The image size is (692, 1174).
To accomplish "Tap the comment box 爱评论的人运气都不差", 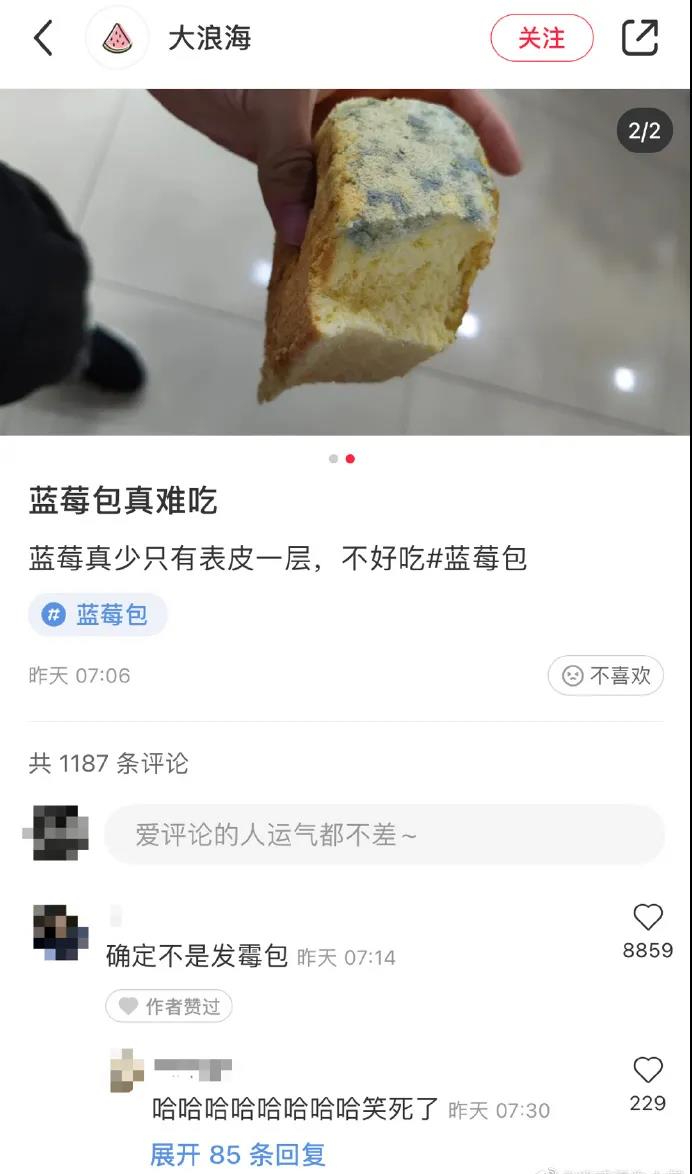I will (384, 835).
